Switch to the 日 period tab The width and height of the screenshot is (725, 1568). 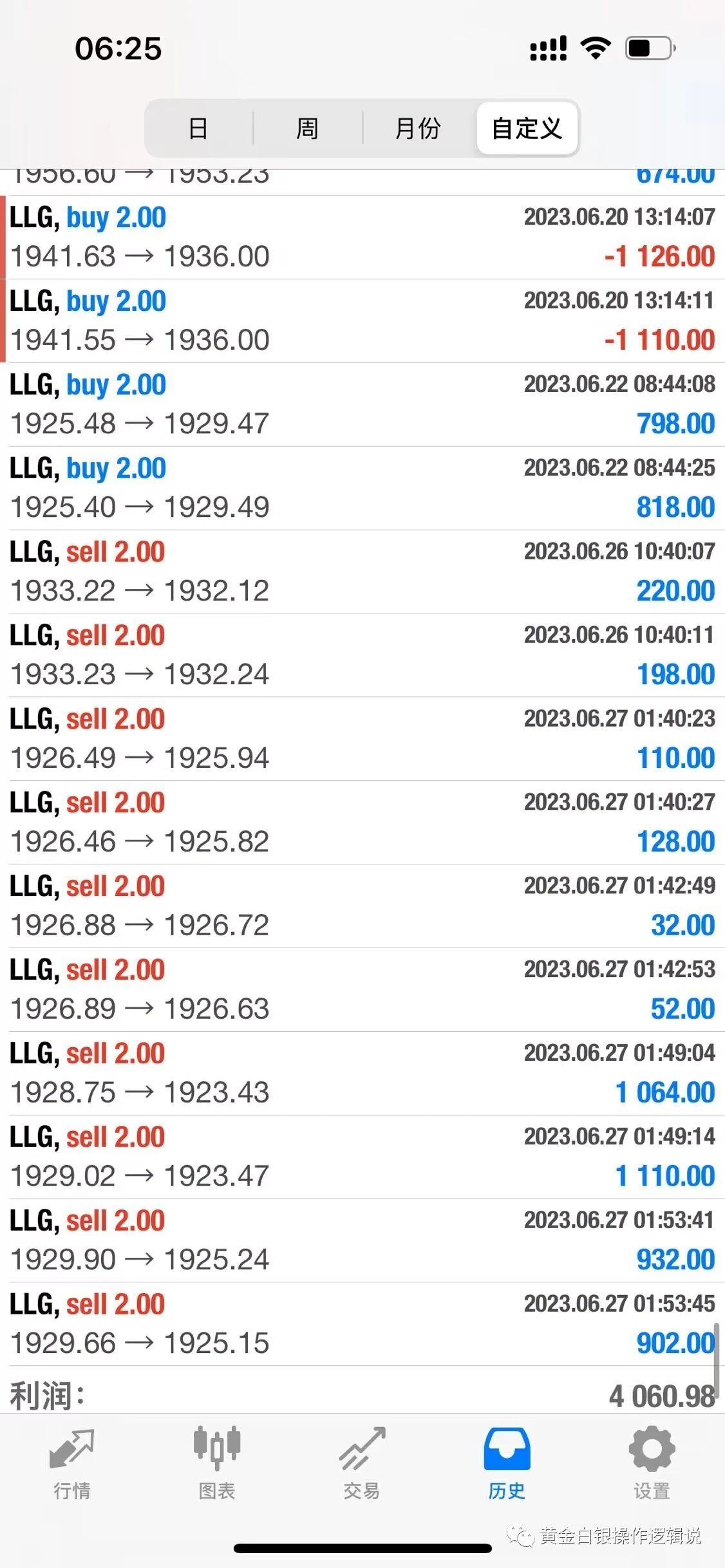198,128
